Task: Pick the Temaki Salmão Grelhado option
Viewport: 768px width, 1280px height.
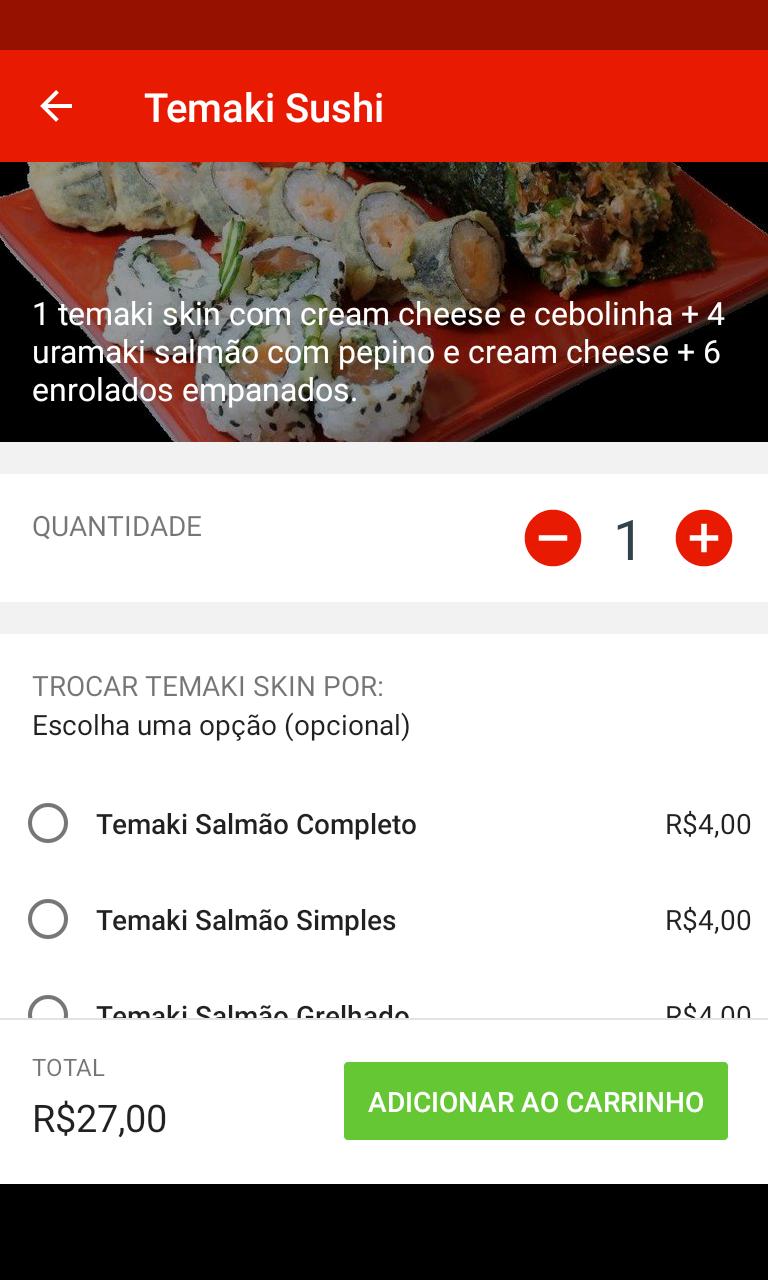Action: click(x=48, y=1008)
